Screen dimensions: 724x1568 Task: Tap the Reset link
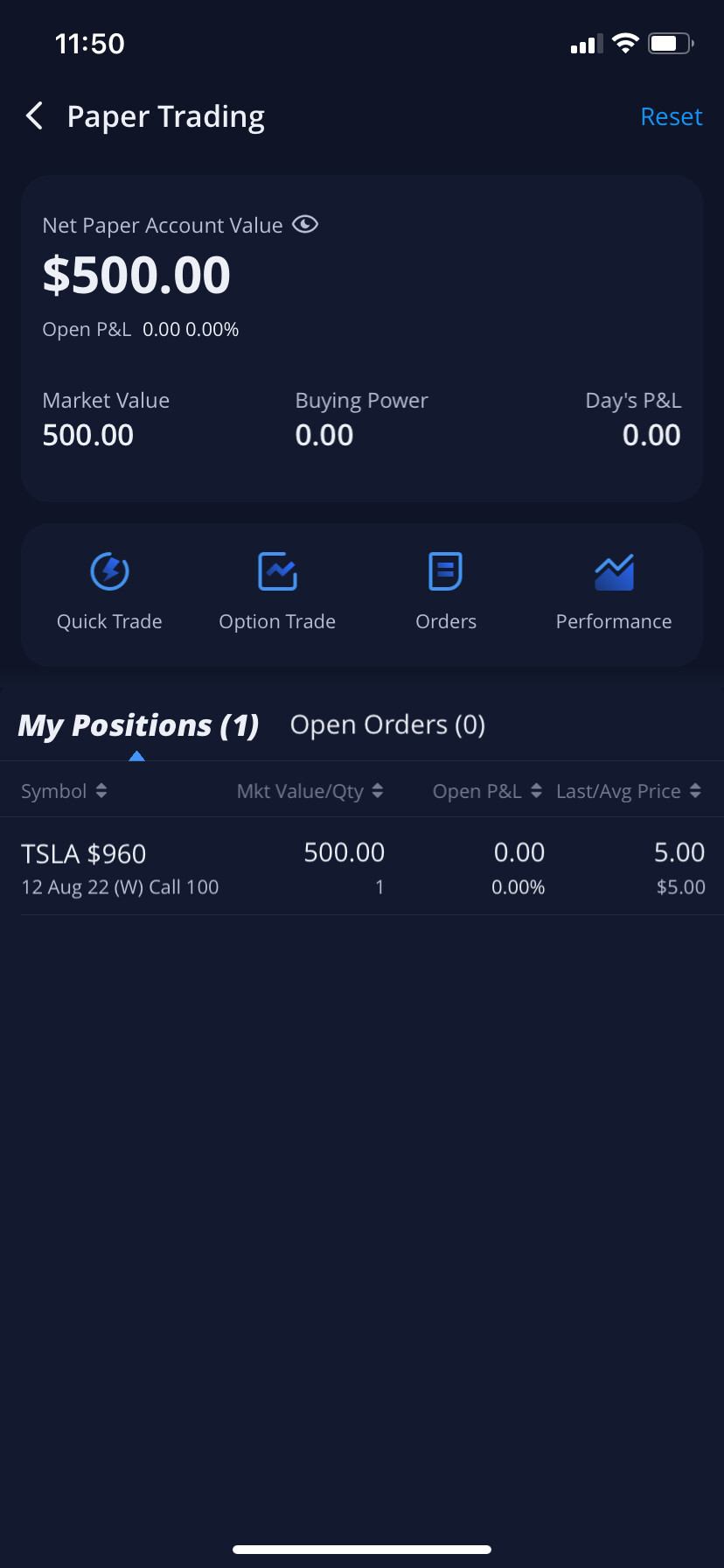click(671, 116)
